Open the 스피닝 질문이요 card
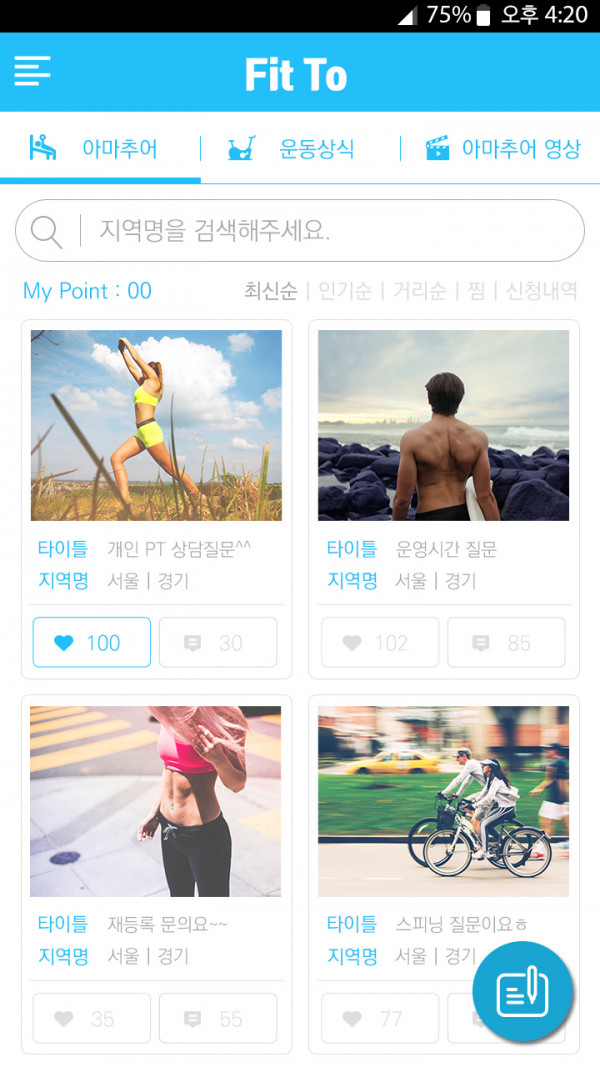The width and height of the screenshot is (600, 1067). [443, 802]
